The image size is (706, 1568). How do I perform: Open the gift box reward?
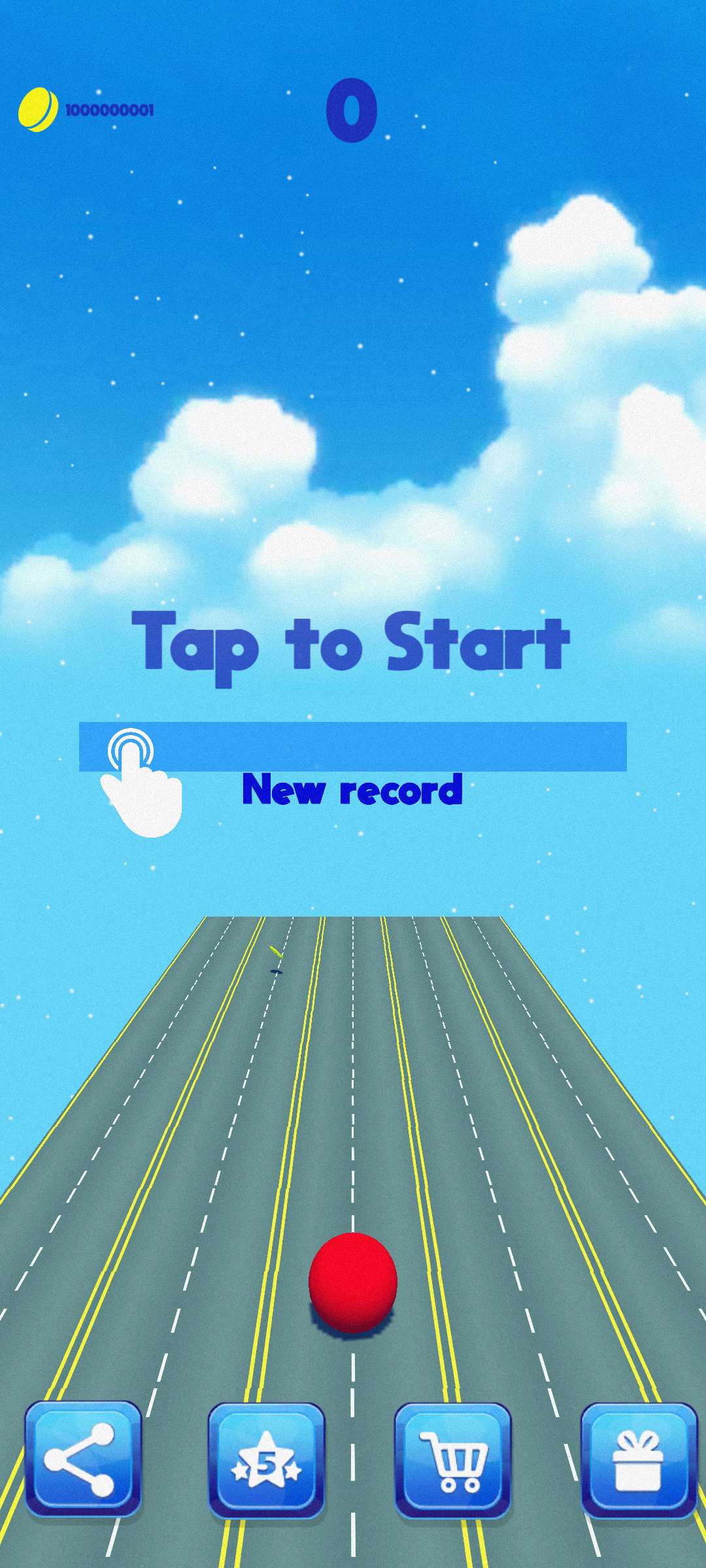point(639,1460)
